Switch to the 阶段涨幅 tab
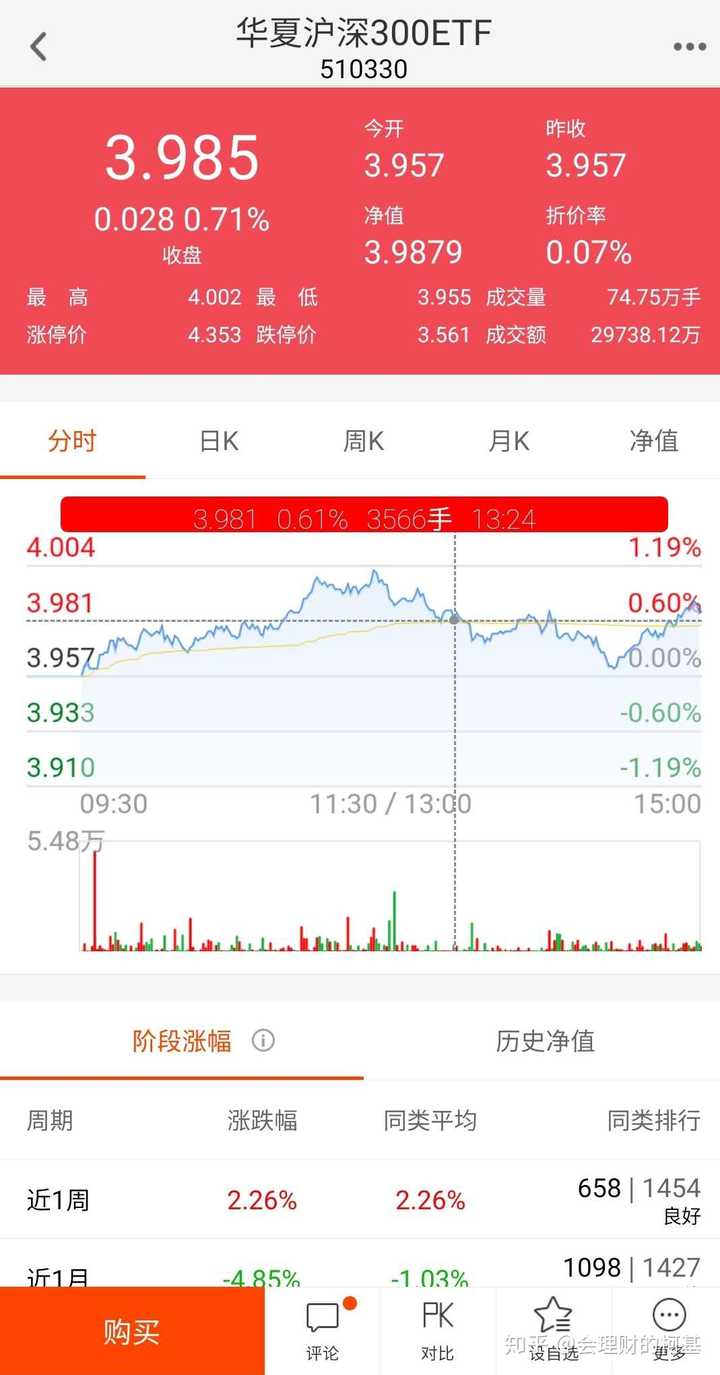 (180, 1041)
